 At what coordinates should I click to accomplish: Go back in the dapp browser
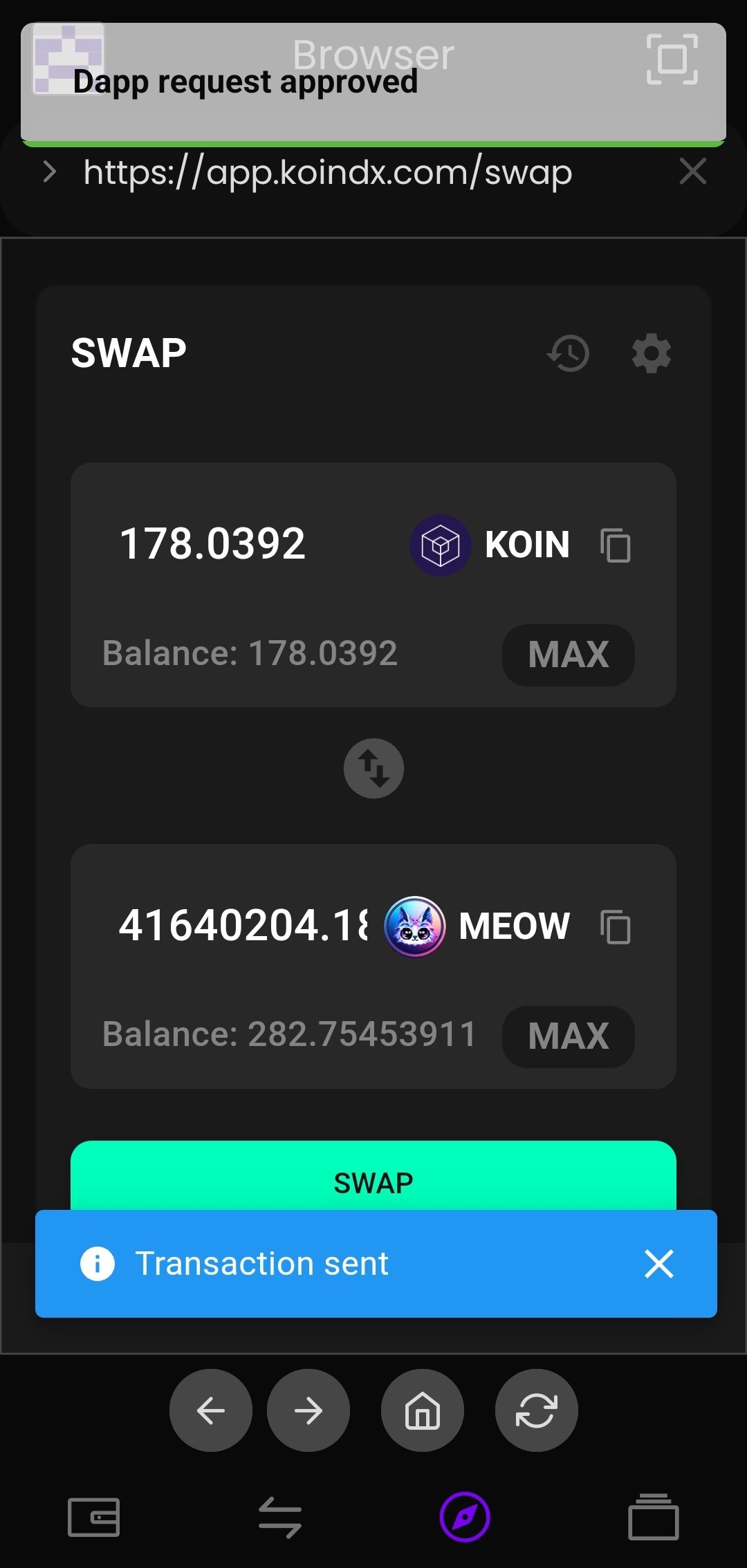211,1410
